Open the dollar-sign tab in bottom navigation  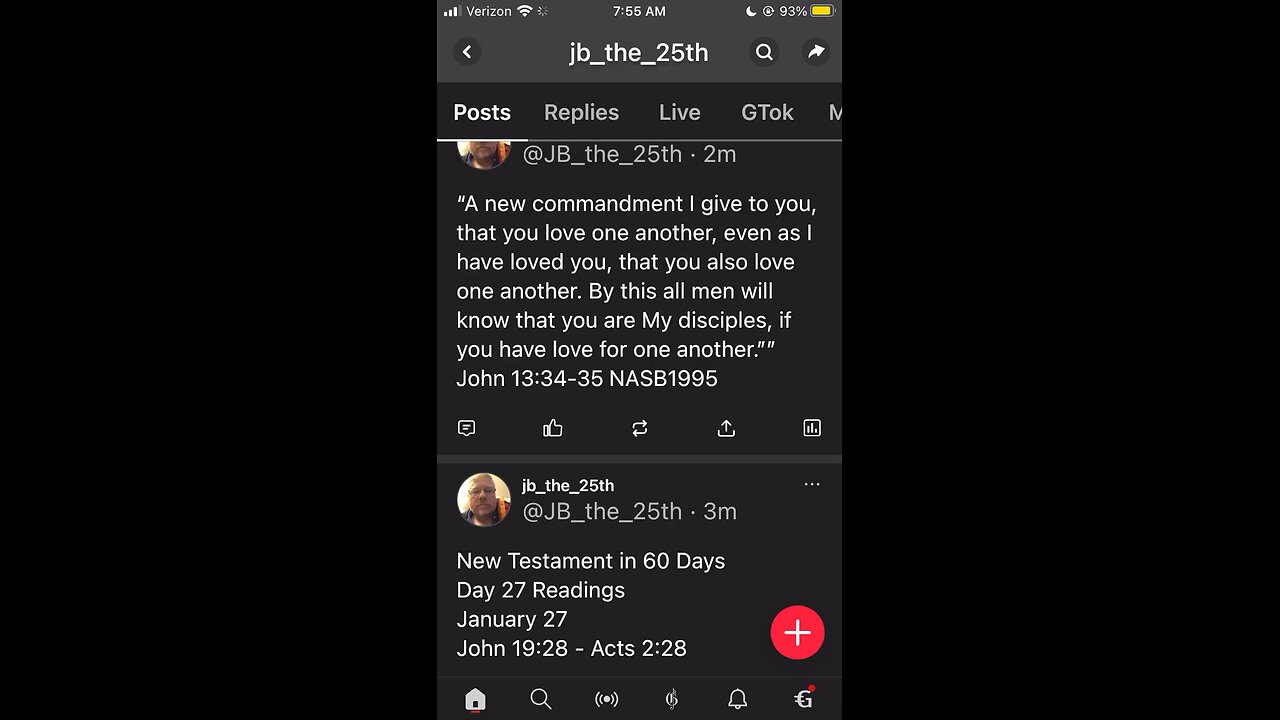point(672,699)
